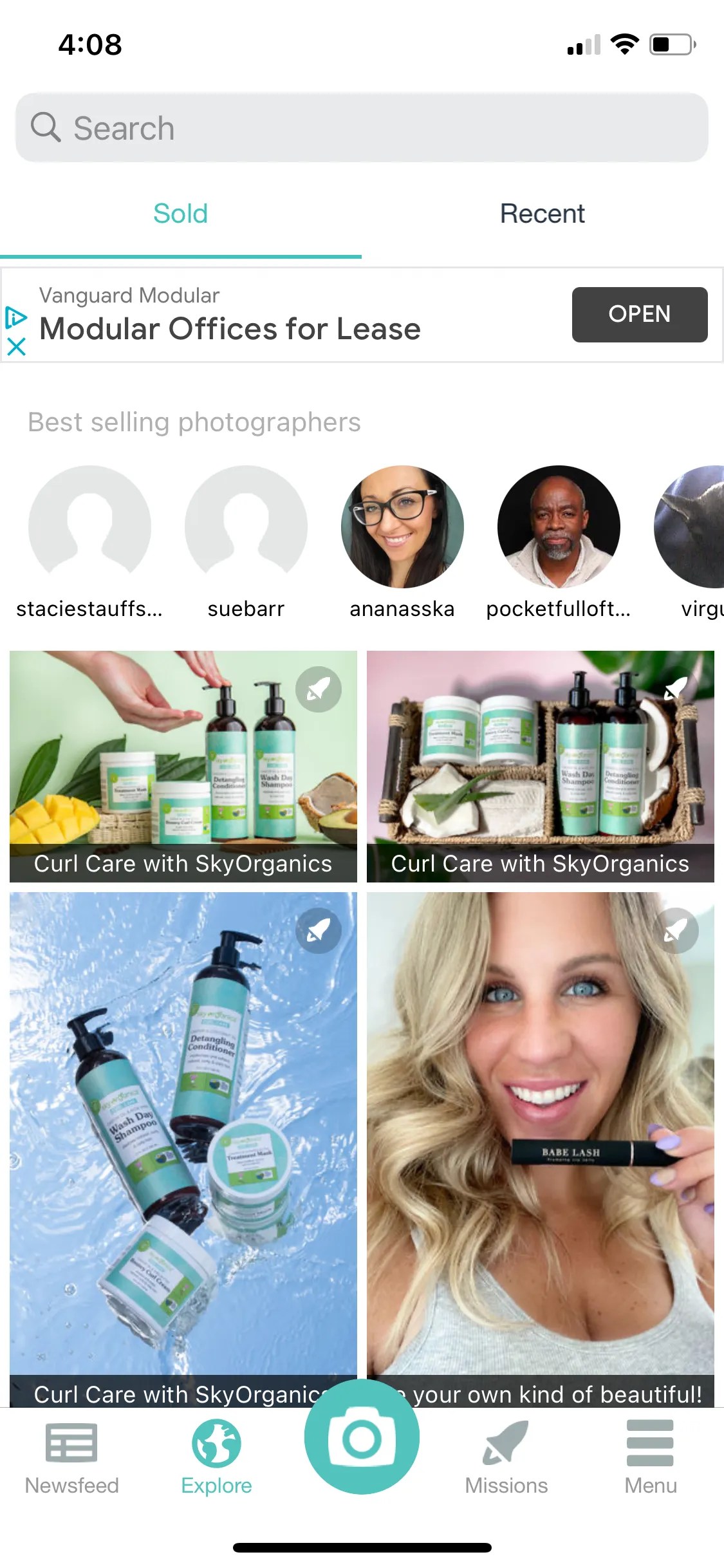
Task: Tap the rocket icon on the Babe Lash selfie
Action: (x=676, y=931)
